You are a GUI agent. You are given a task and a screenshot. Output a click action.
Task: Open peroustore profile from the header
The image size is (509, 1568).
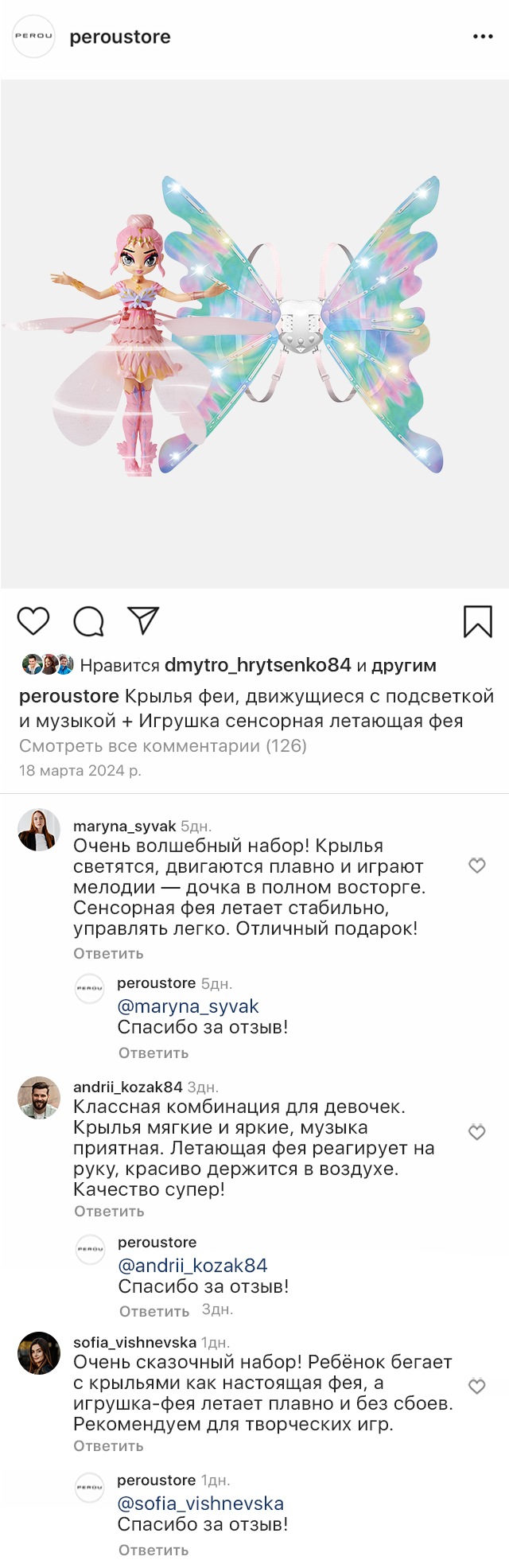click(119, 37)
